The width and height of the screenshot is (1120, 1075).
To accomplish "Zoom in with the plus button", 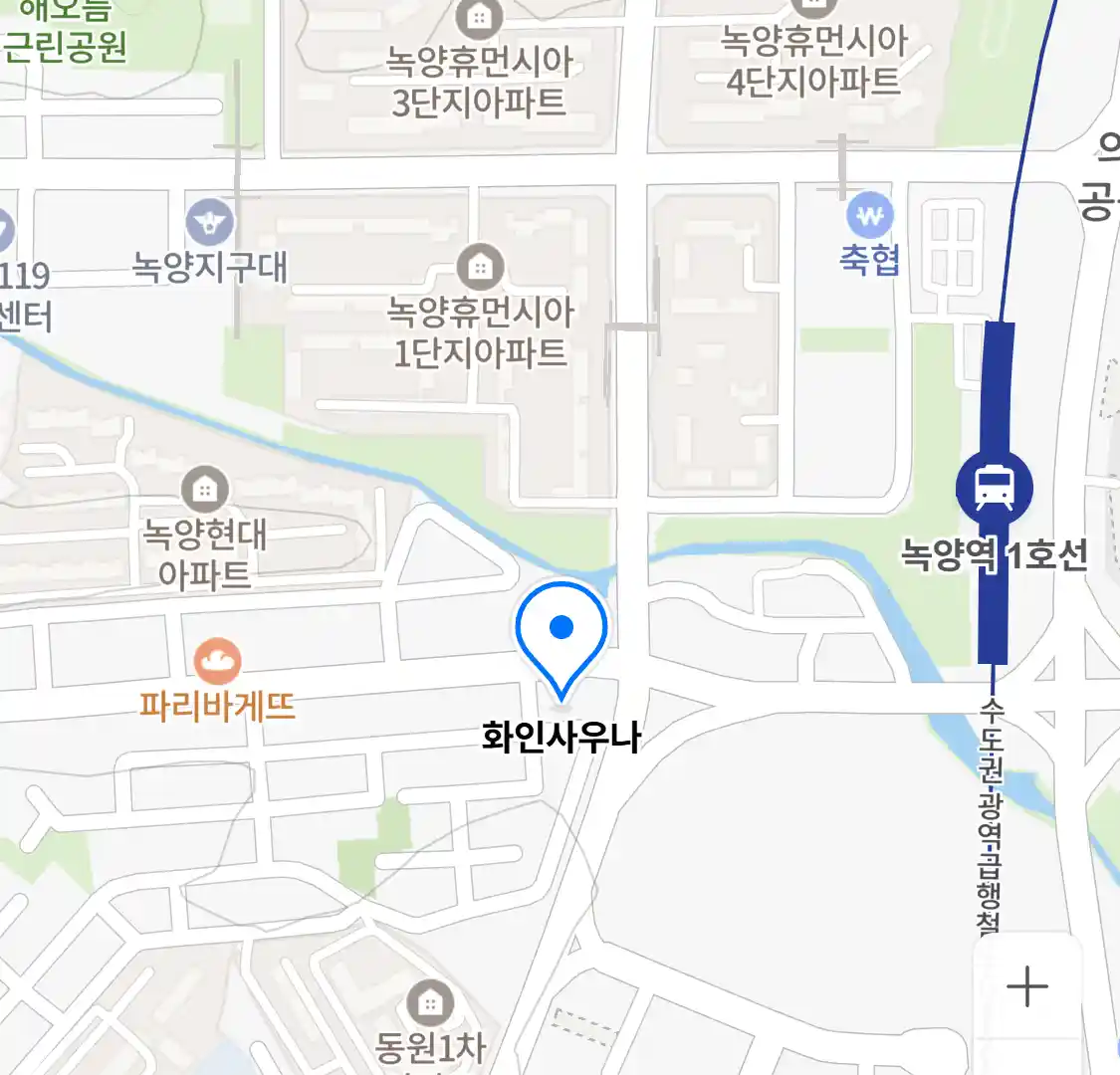I will pyautogui.click(x=1026, y=987).
